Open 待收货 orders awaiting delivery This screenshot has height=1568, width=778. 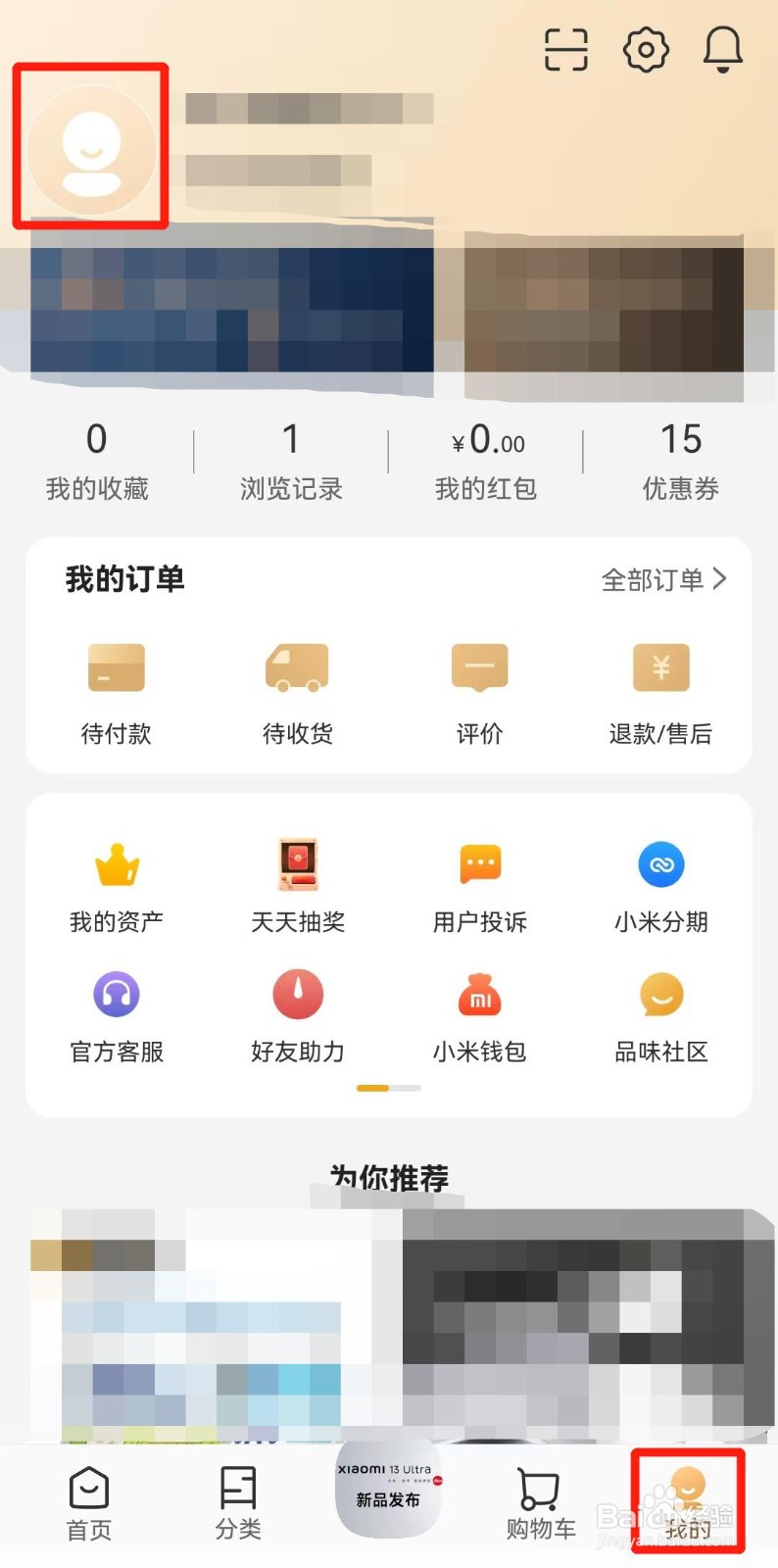coord(297,693)
